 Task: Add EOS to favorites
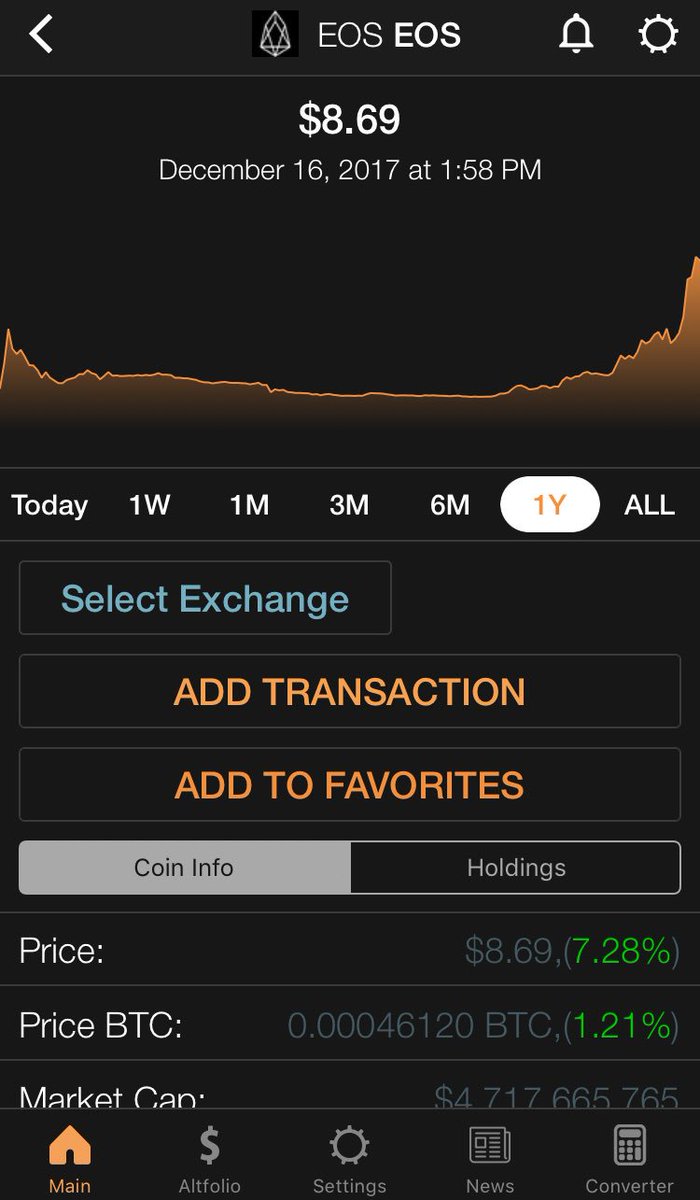coord(350,784)
